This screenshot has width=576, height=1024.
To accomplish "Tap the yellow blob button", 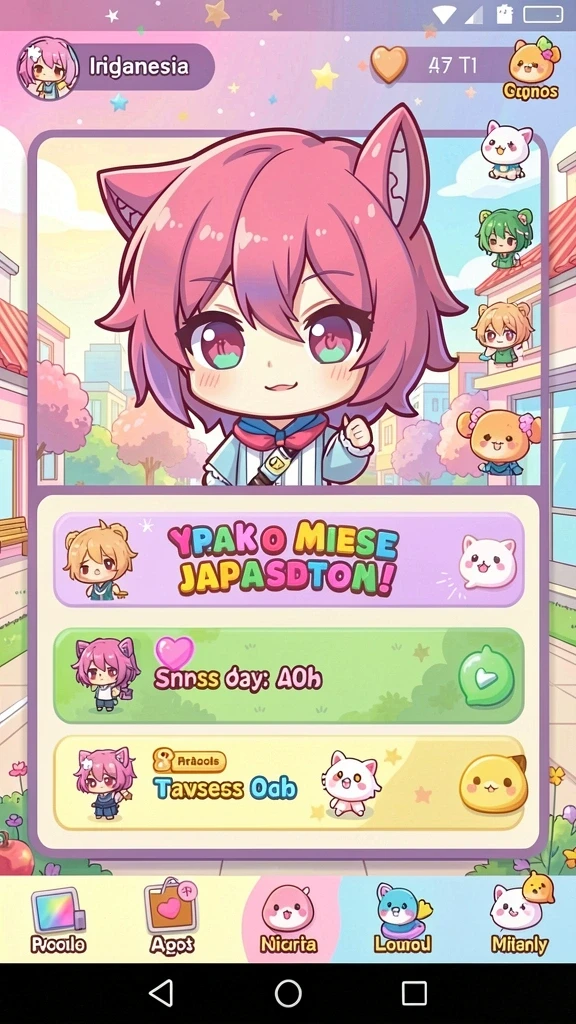I will click(x=494, y=784).
